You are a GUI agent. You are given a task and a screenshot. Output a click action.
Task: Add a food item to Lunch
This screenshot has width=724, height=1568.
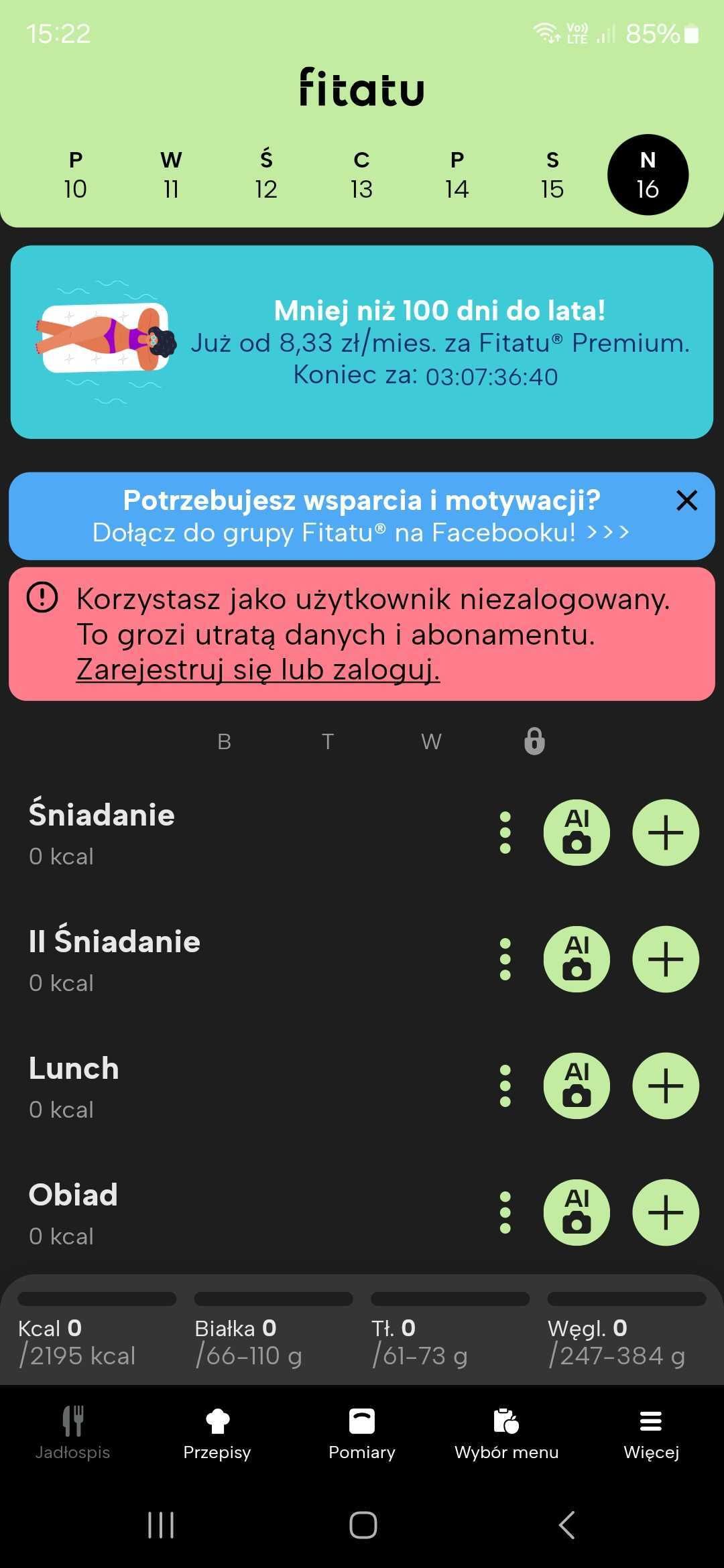665,1086
